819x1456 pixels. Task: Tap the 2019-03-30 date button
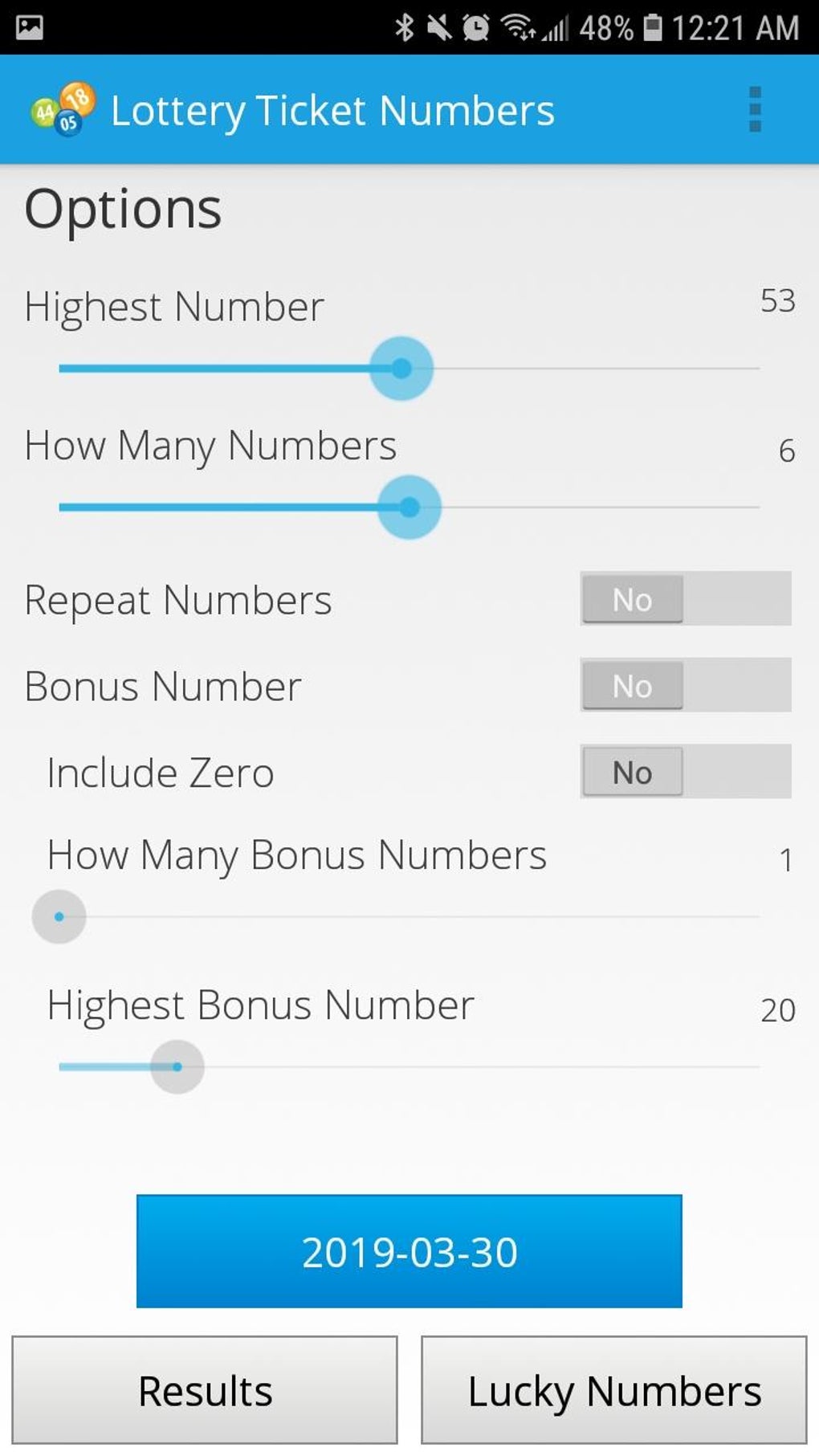[x=409, y=1251]
